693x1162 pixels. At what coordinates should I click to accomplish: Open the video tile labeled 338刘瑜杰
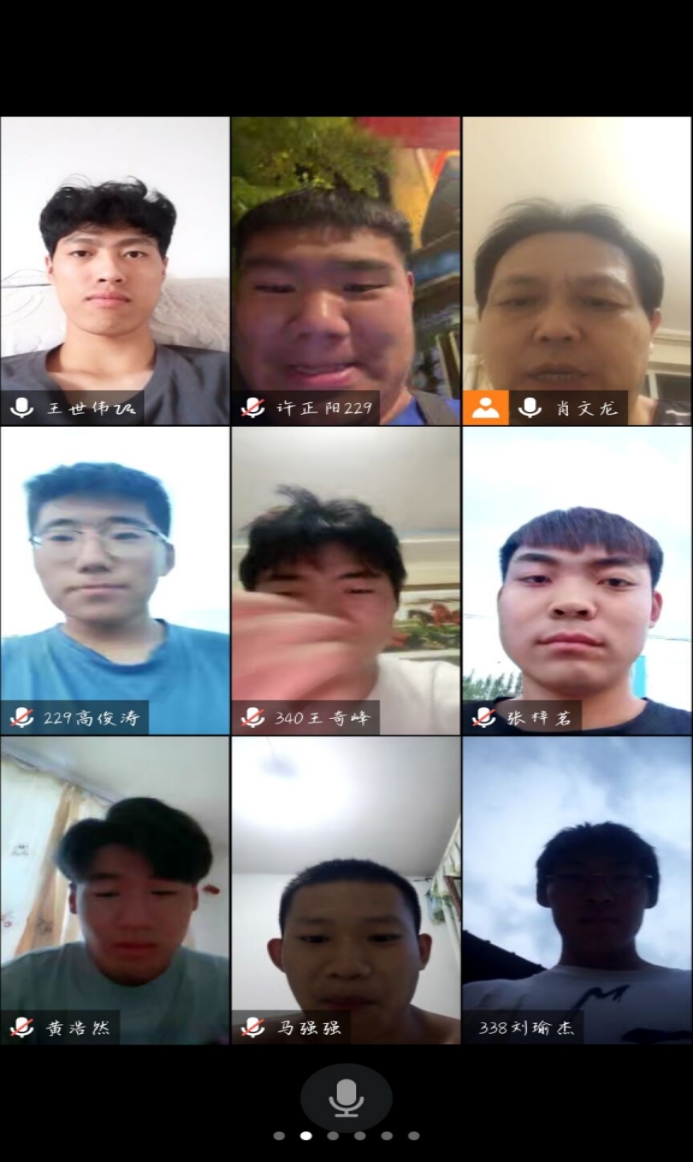click(577, 890)
